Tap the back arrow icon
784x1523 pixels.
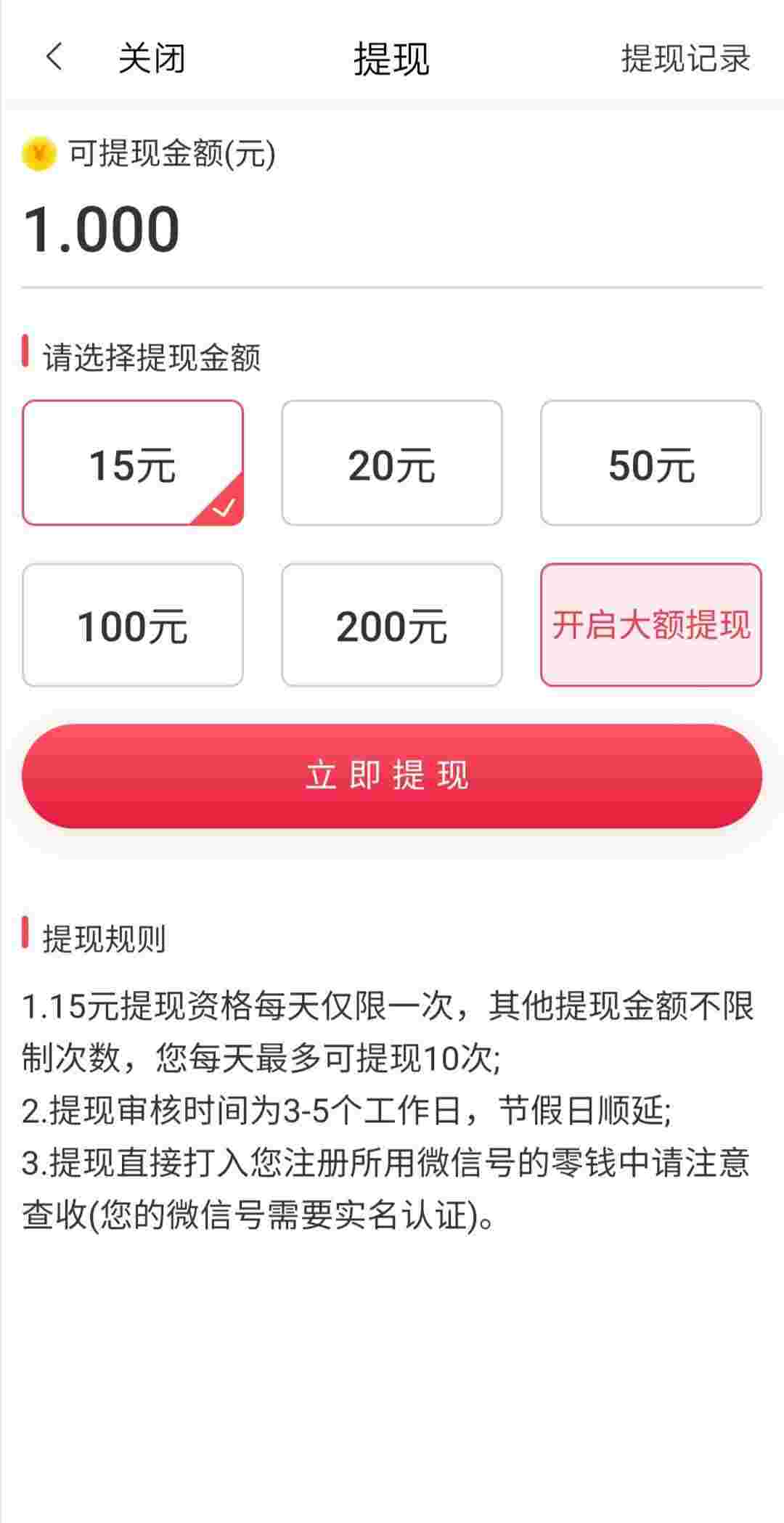tap(54, 57)
